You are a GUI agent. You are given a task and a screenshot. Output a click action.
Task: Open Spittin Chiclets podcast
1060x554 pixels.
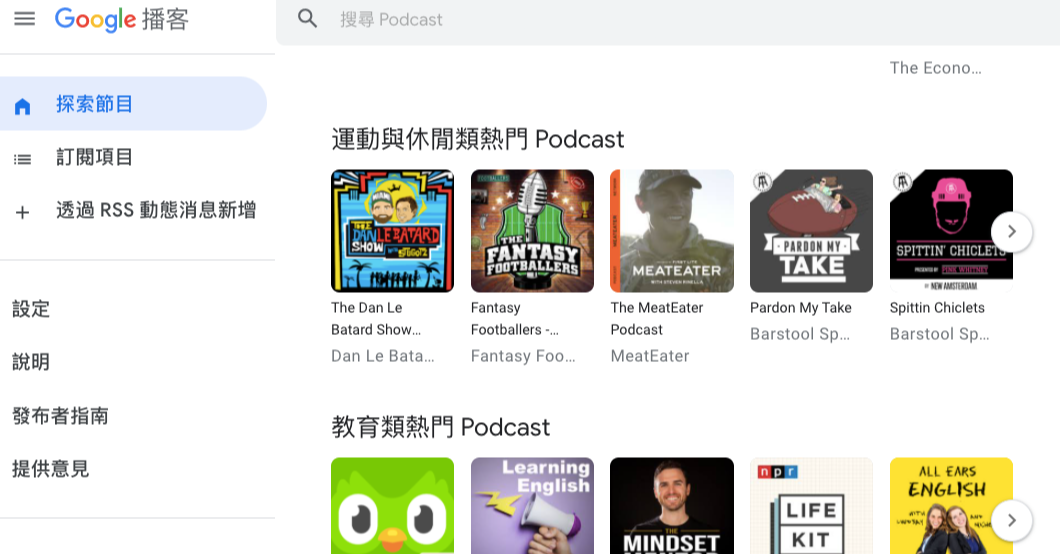point(950,231)
